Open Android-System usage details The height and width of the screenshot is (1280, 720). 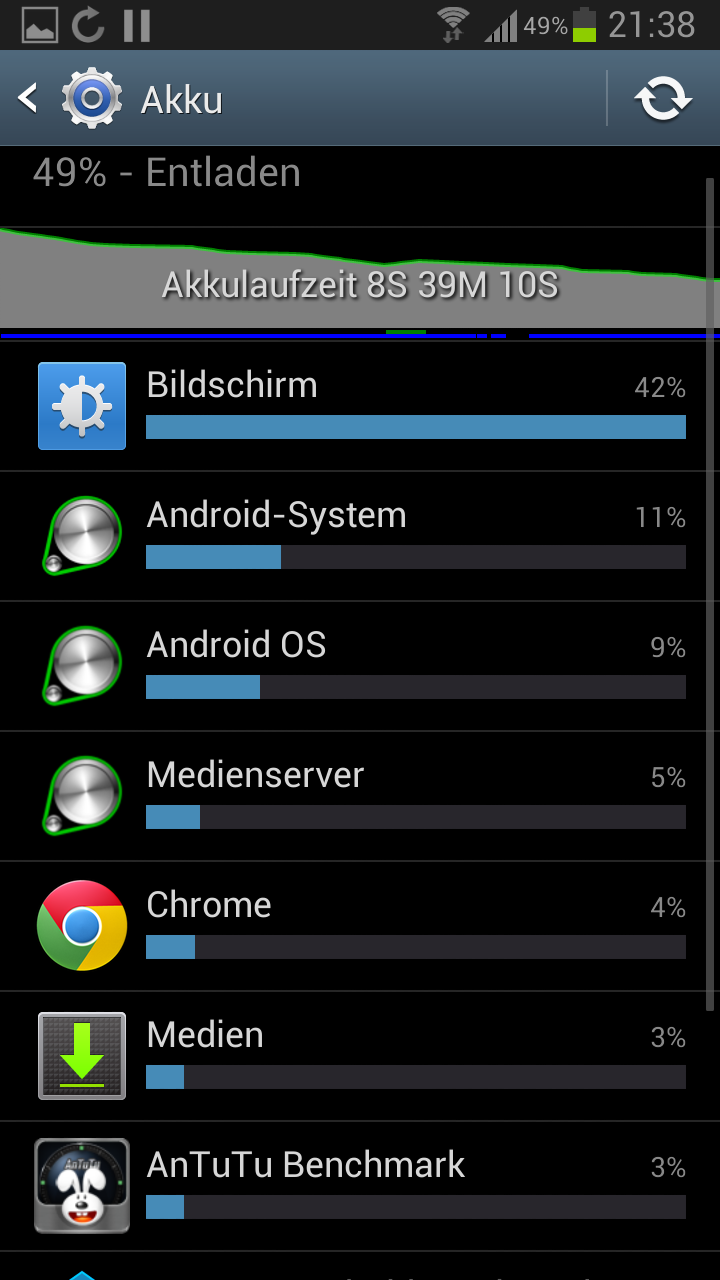pyautogui.click(x=360, y=536)
